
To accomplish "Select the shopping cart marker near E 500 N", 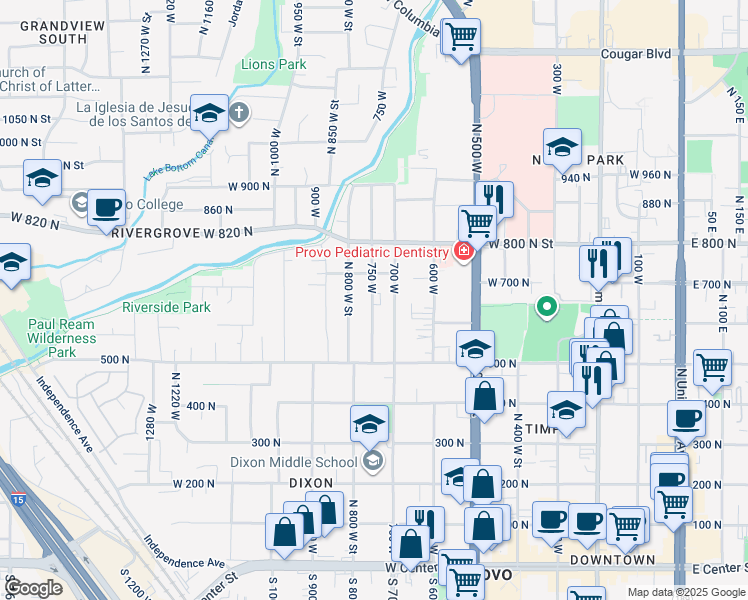I will pos(712,366).
